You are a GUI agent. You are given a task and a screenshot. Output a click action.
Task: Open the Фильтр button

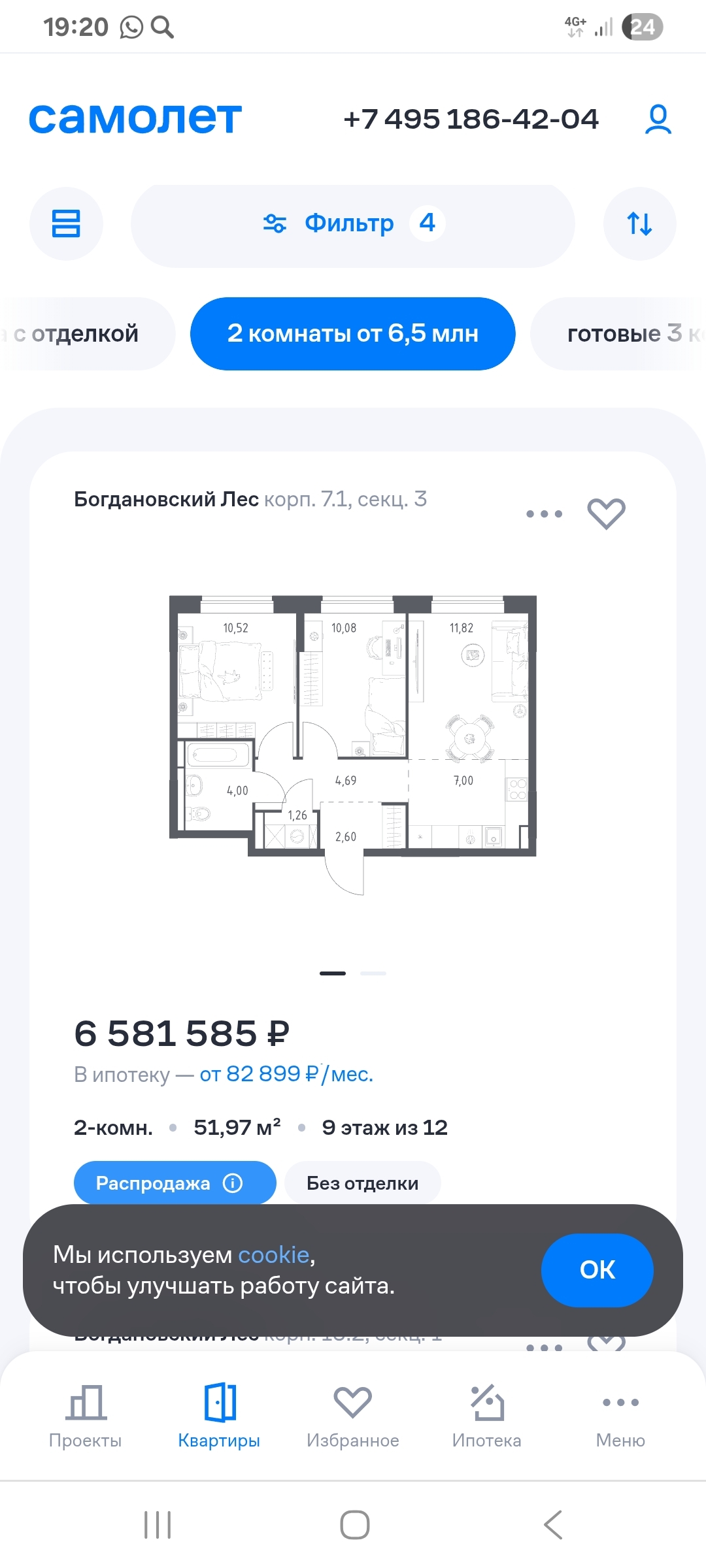[x=353, y=224]
